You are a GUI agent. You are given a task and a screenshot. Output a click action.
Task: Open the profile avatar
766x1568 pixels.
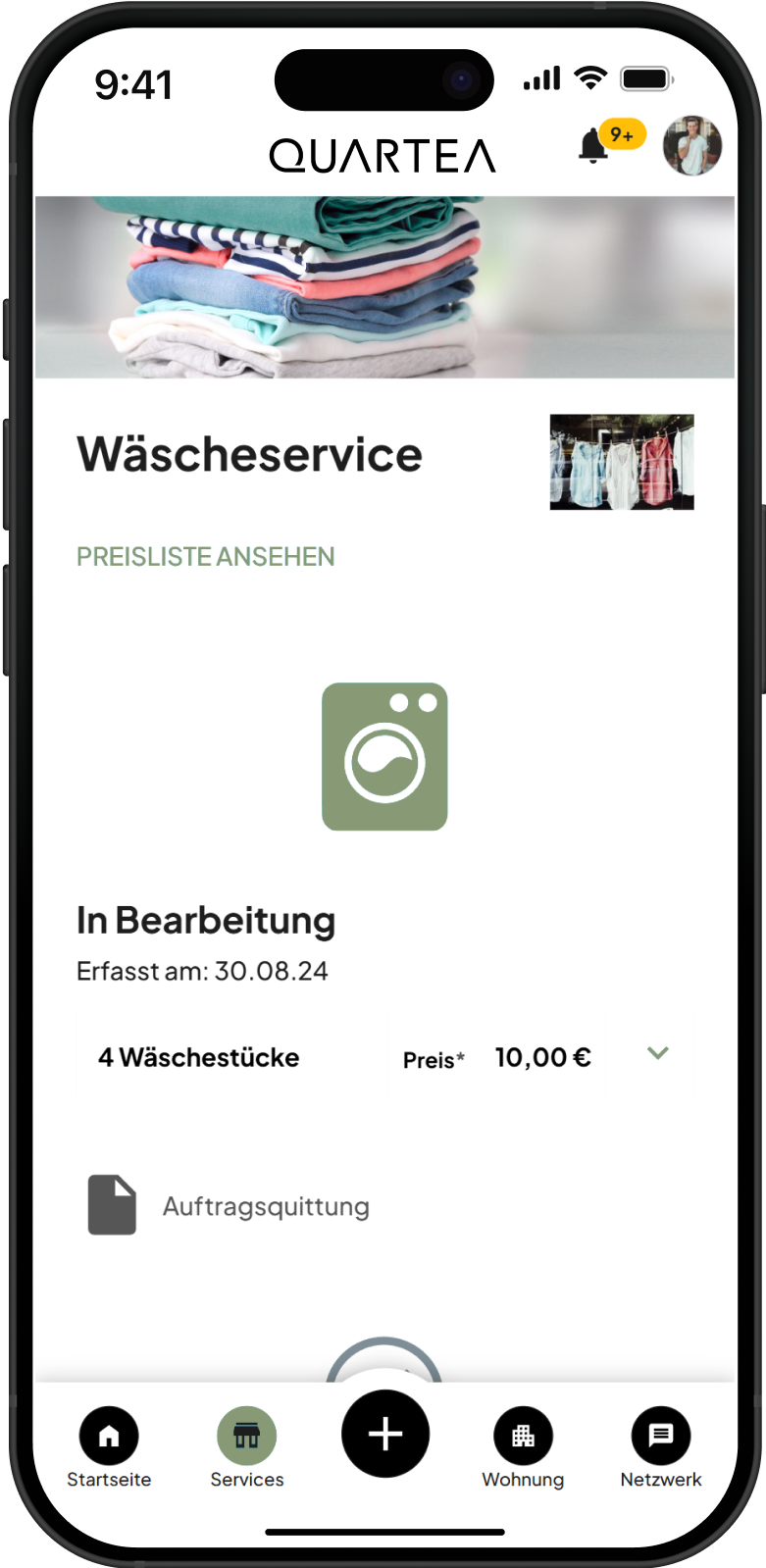692,146
